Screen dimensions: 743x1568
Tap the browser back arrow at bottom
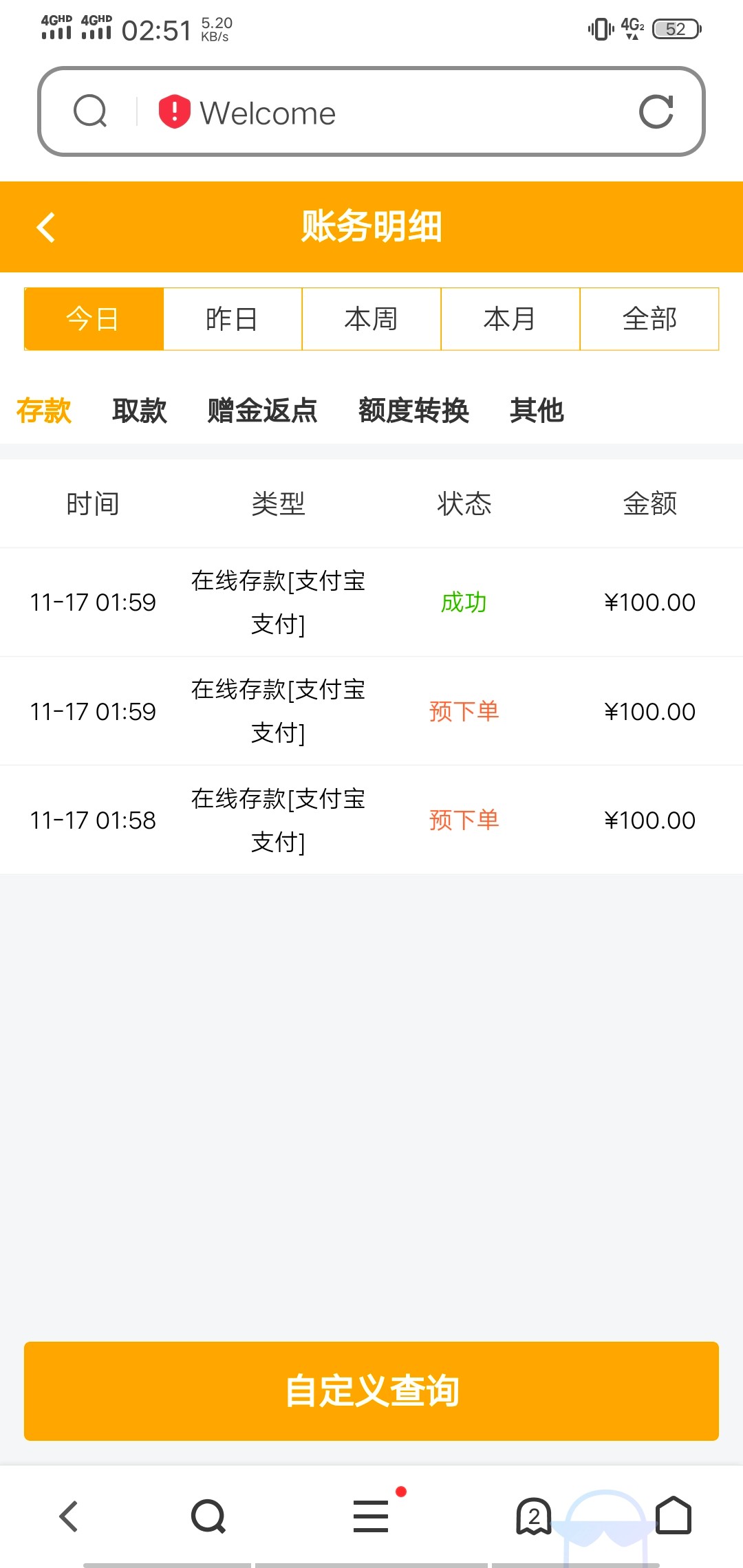pos(69,1516)
